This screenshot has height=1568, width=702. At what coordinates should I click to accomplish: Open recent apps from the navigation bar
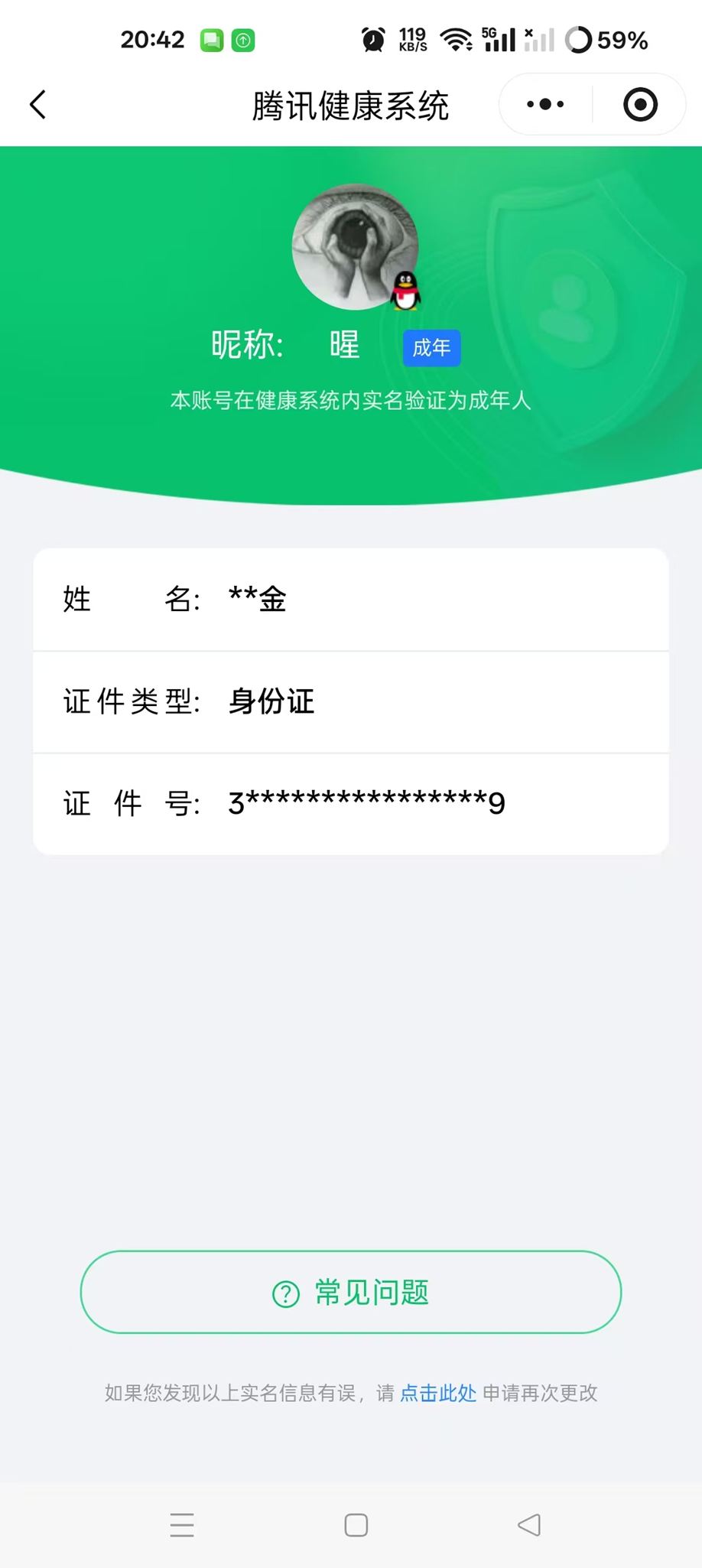coord(182,1524)
